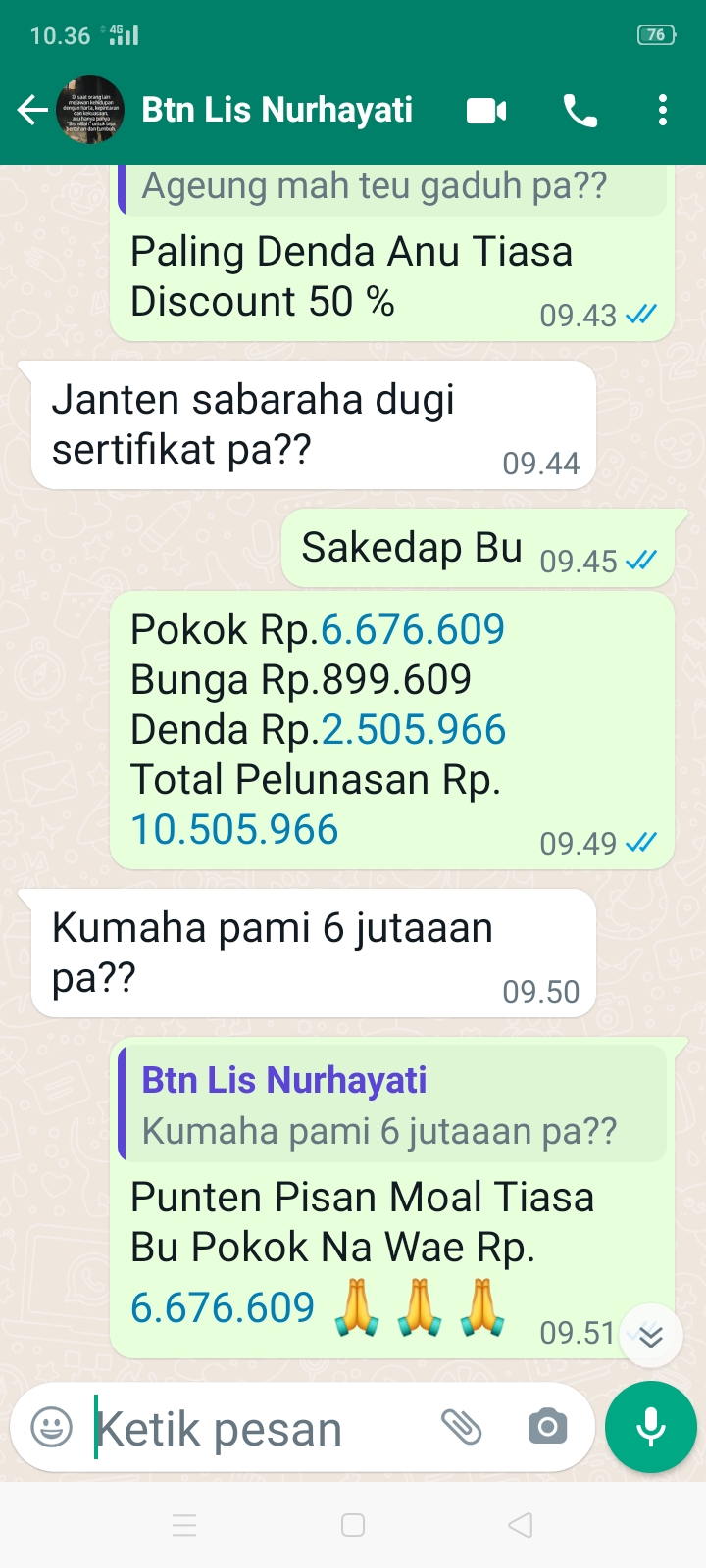706x1568 pixels.
Task: Open the emoji picker
Action: 52,1427
